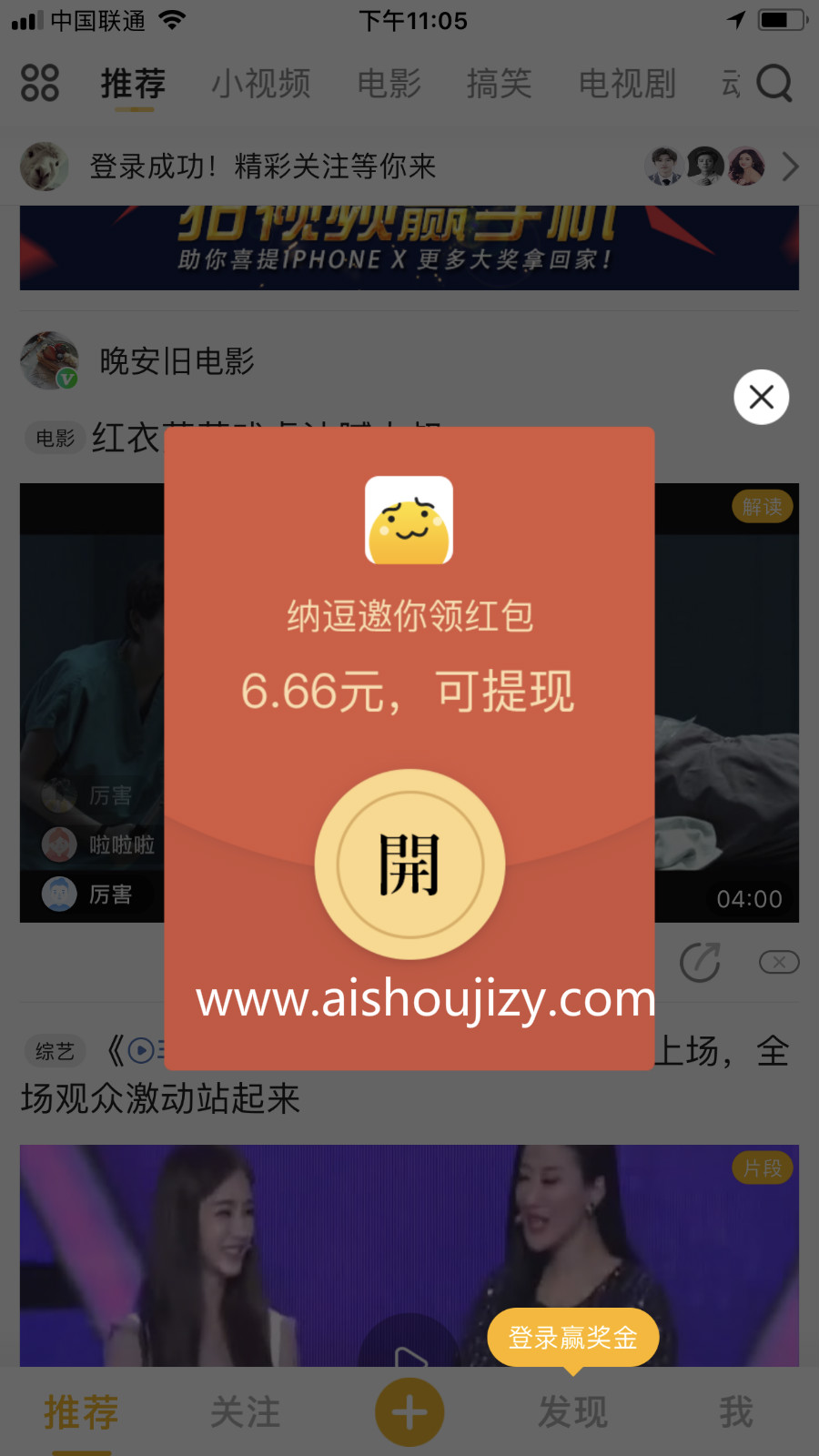Open the 登录成功 follow suggestions row

409,167
